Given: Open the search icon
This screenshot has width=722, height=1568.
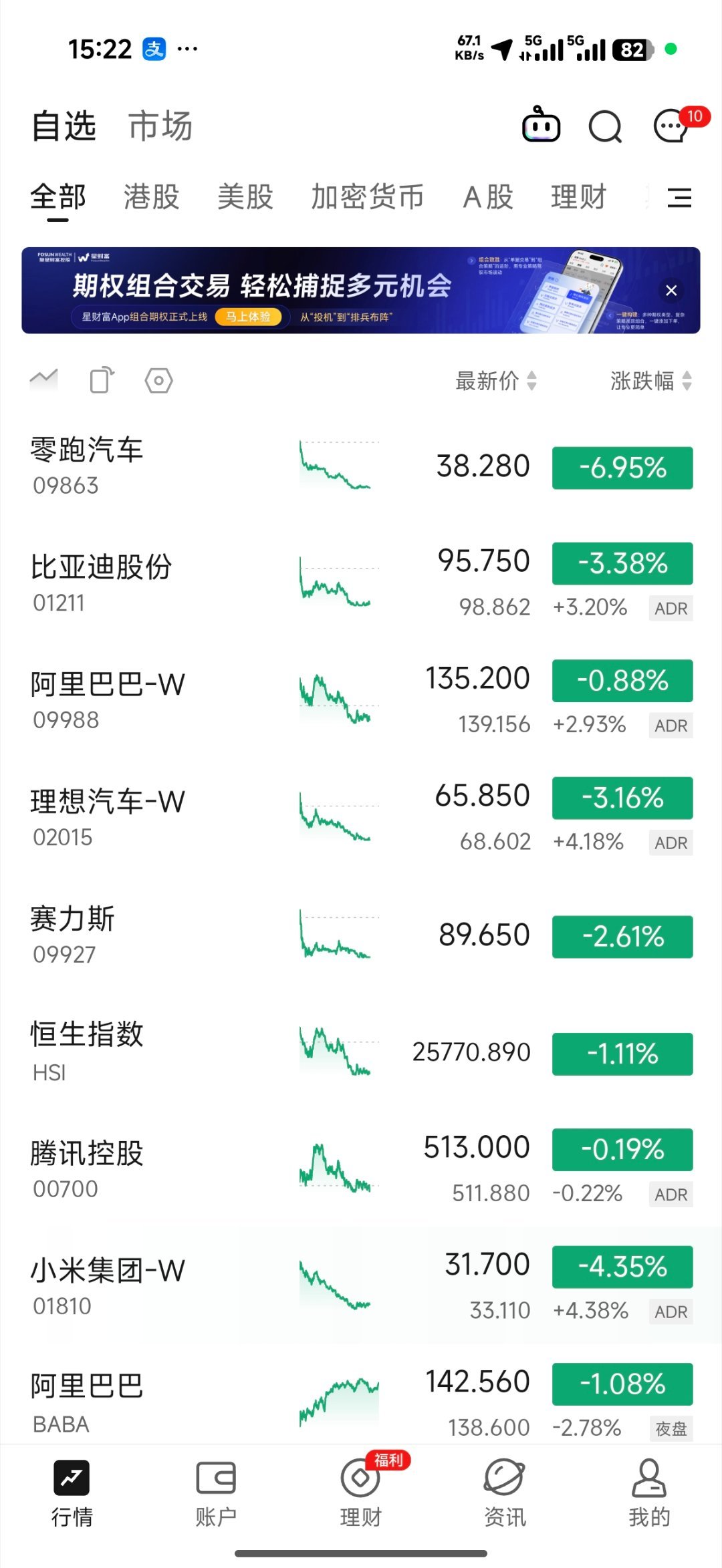Looking at the screenshot, I should pyautogui.click(x=605, y=127).
